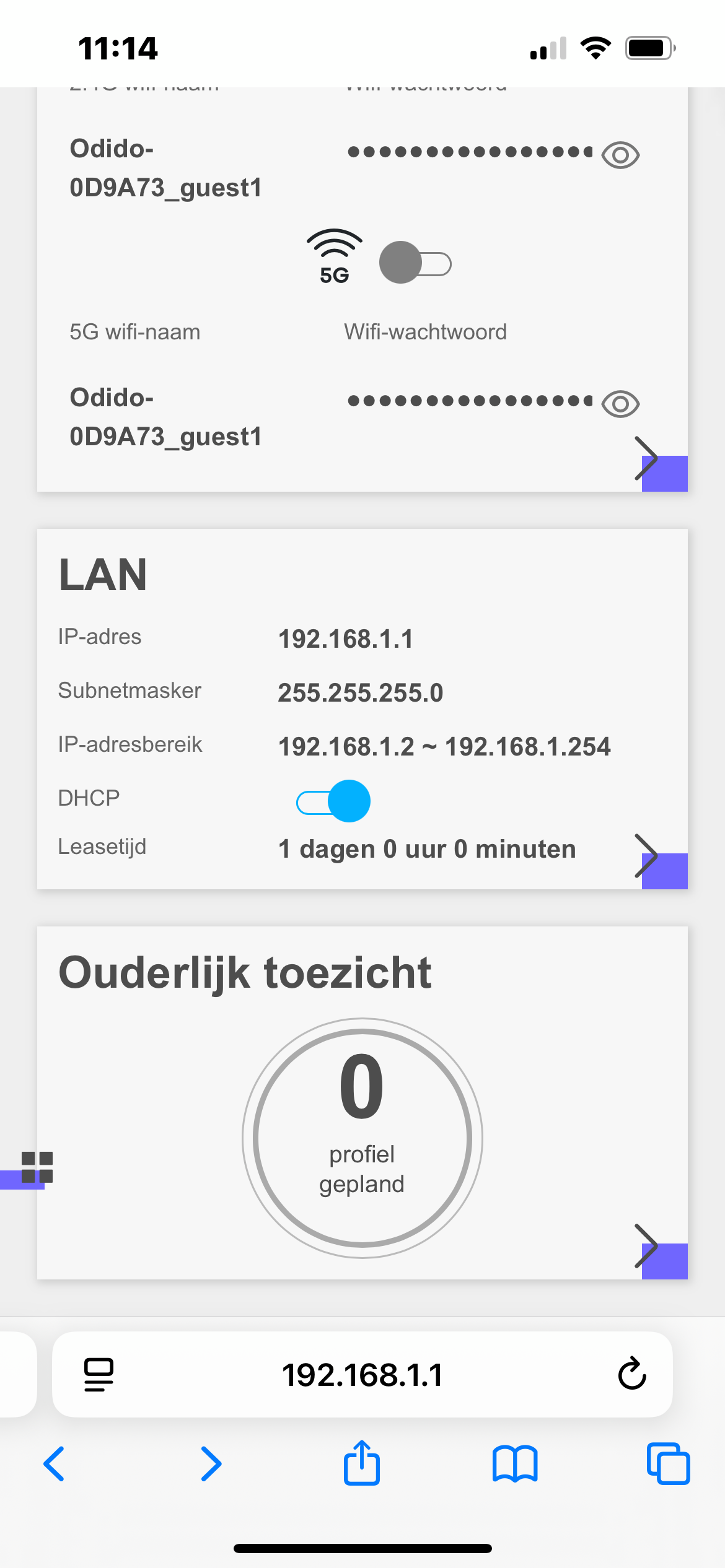
Task: Disable the DHCP toggle
Action: [333, 801]
